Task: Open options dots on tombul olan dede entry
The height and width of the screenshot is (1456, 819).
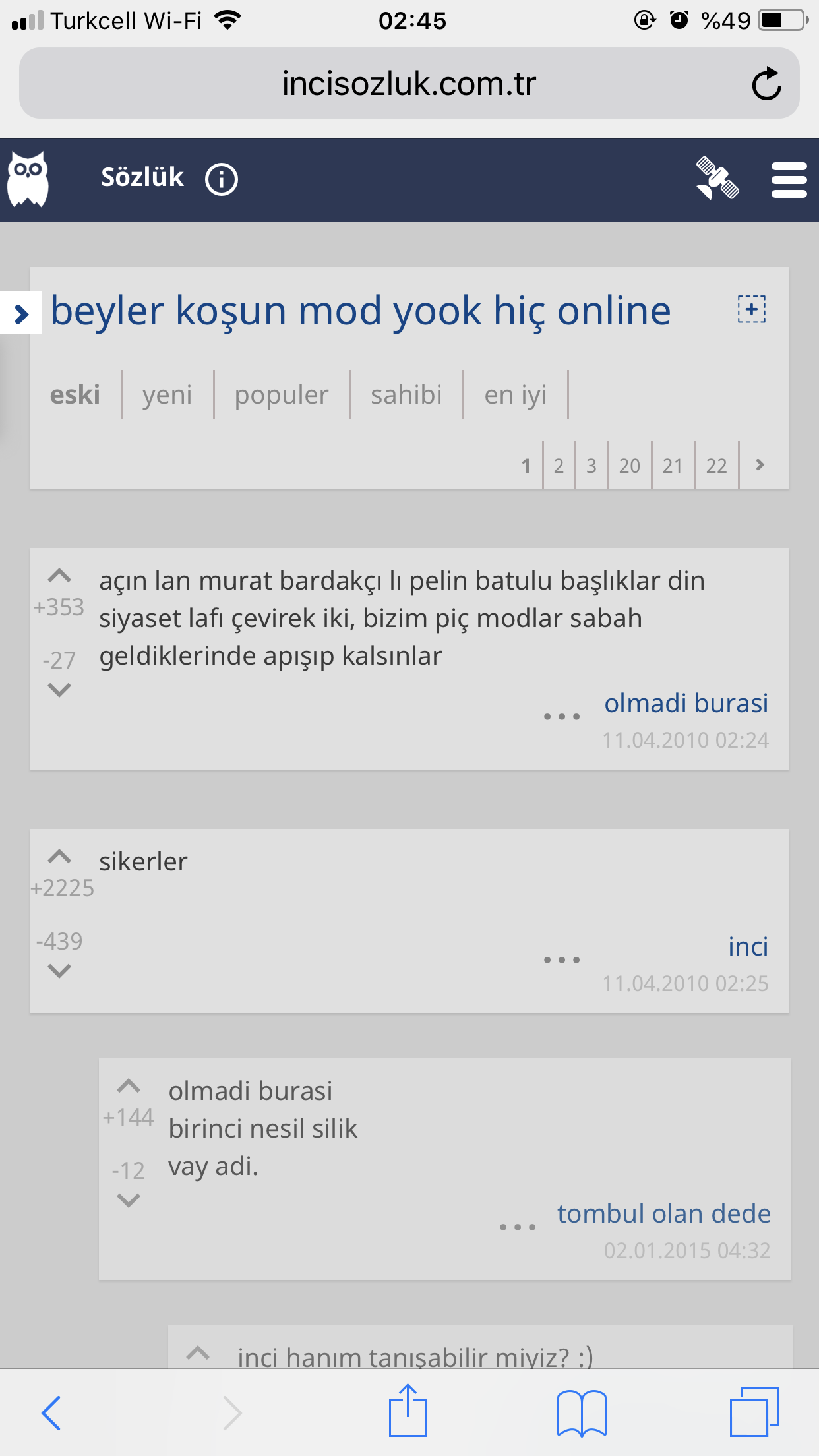Action: point(518,1227)
